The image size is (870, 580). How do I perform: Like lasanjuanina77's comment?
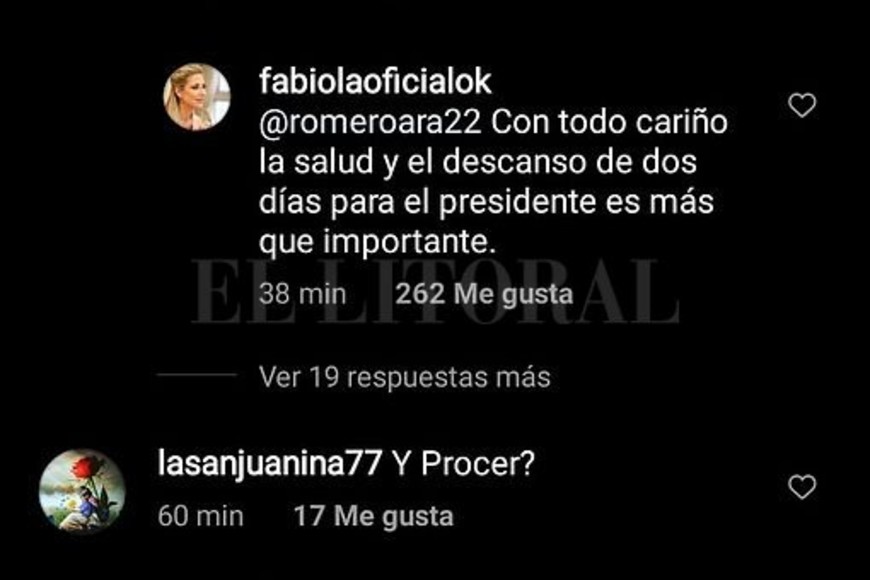click(x=802, y=487)
